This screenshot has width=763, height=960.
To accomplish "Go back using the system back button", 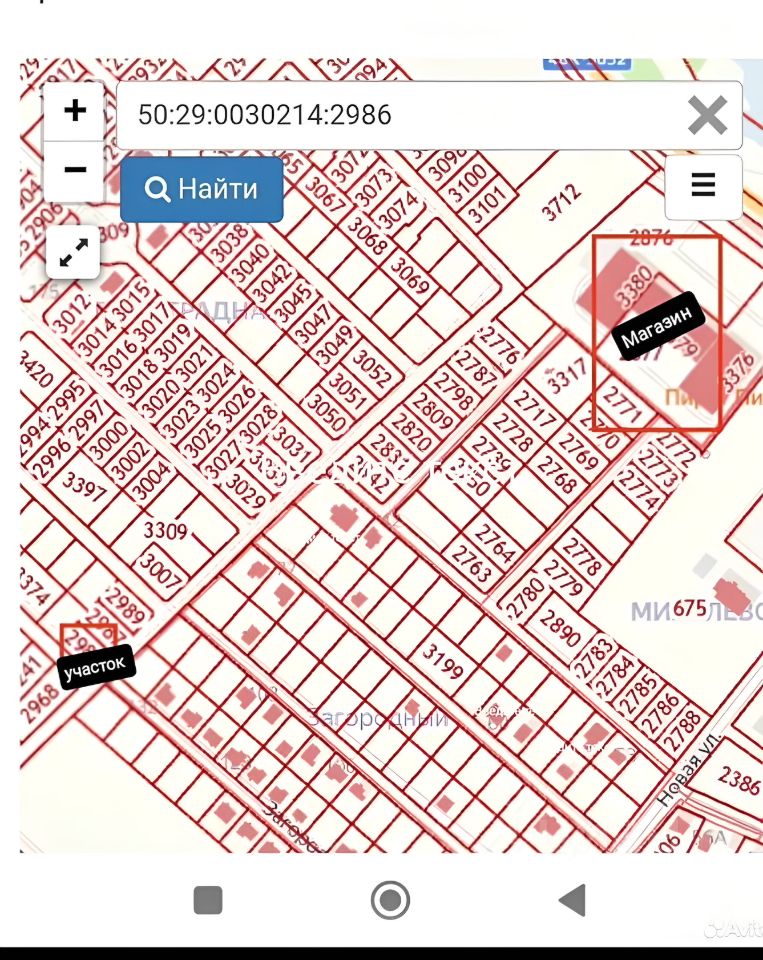I will tap(572, 900).
